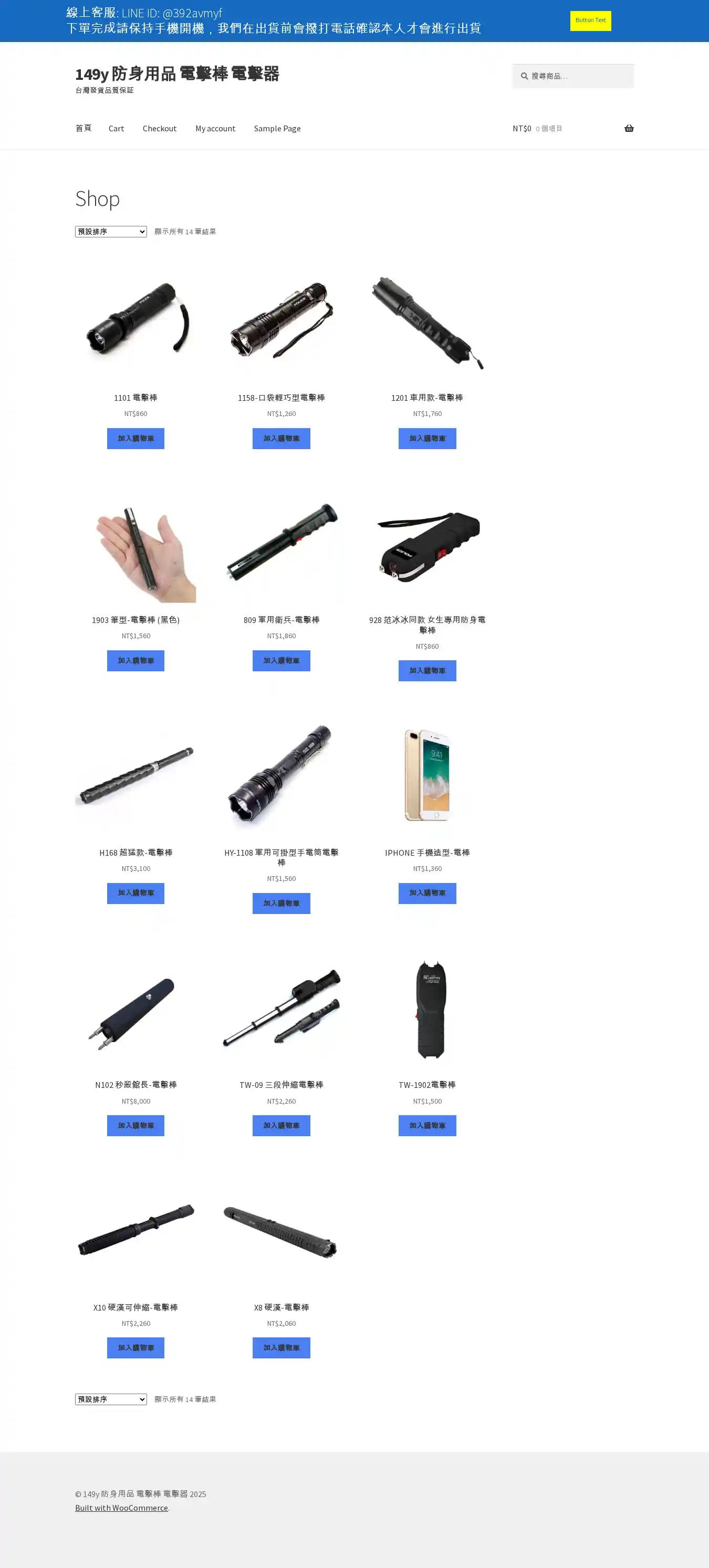Go to the Cart page
709x1568 pixels.
(x=116, y=129)
